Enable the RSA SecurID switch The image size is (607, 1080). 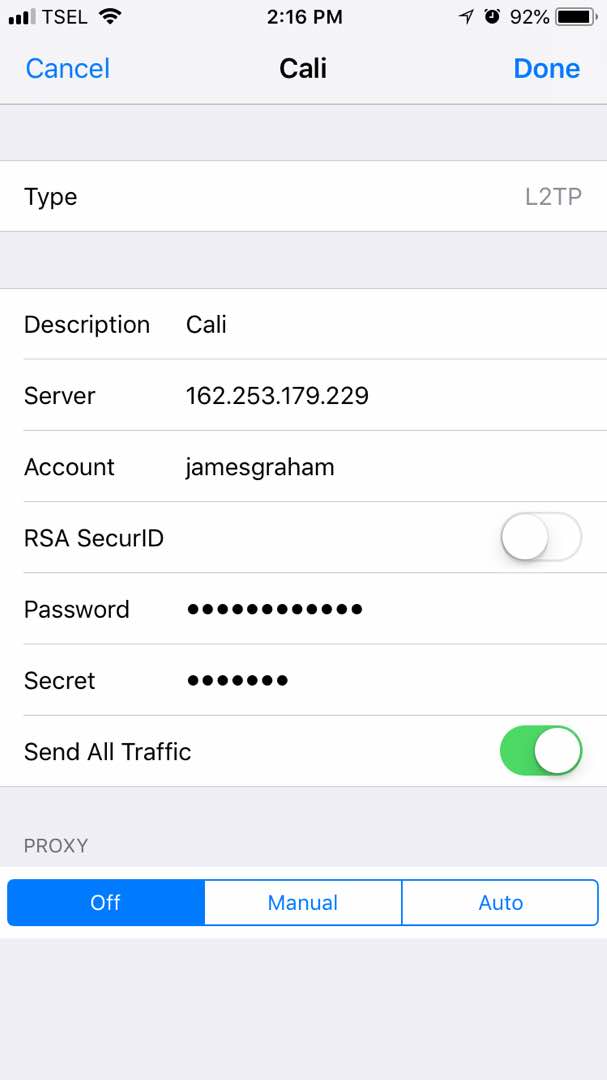[x=541, y=537]
